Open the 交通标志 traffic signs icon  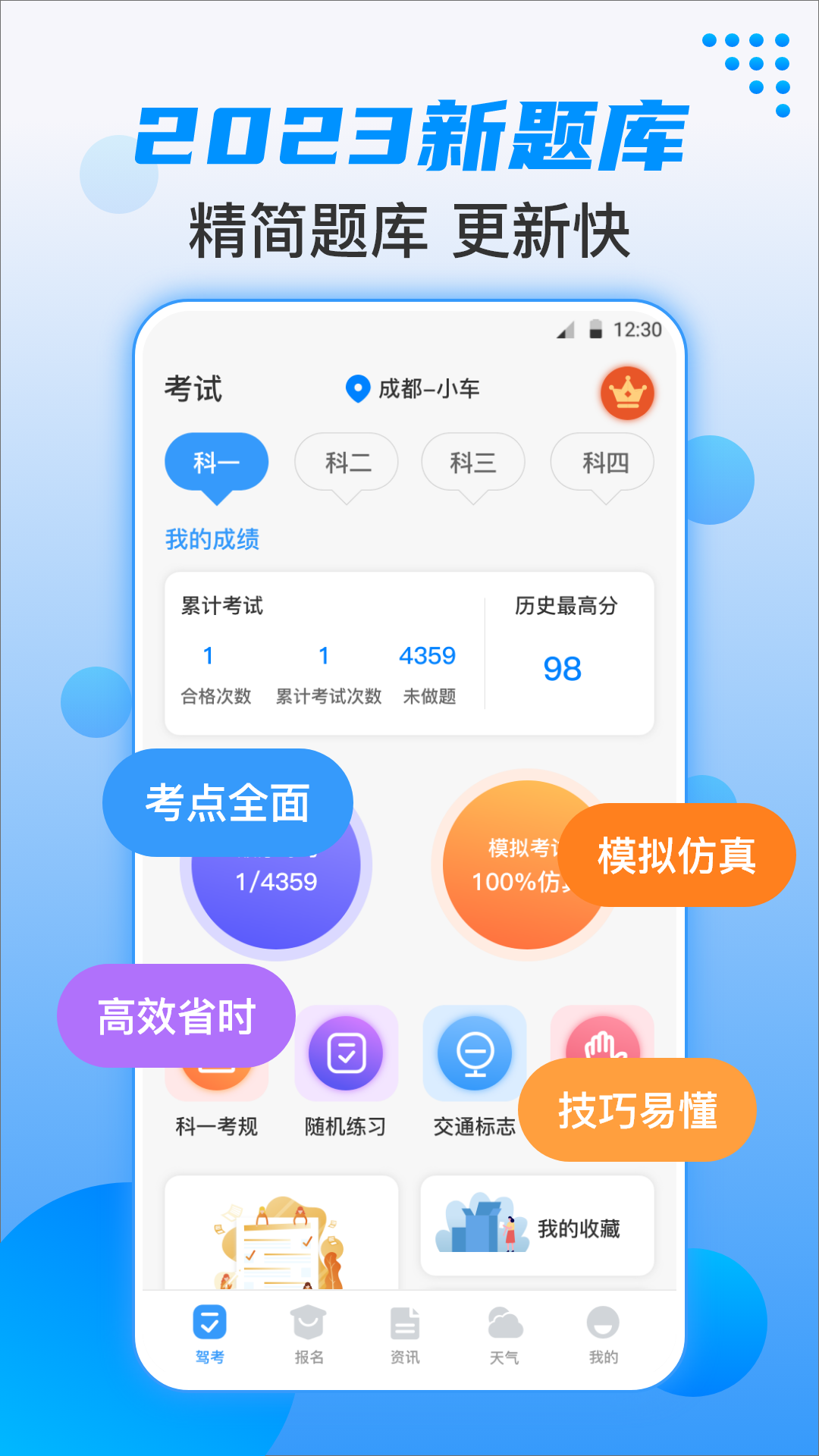[474, 1054]
